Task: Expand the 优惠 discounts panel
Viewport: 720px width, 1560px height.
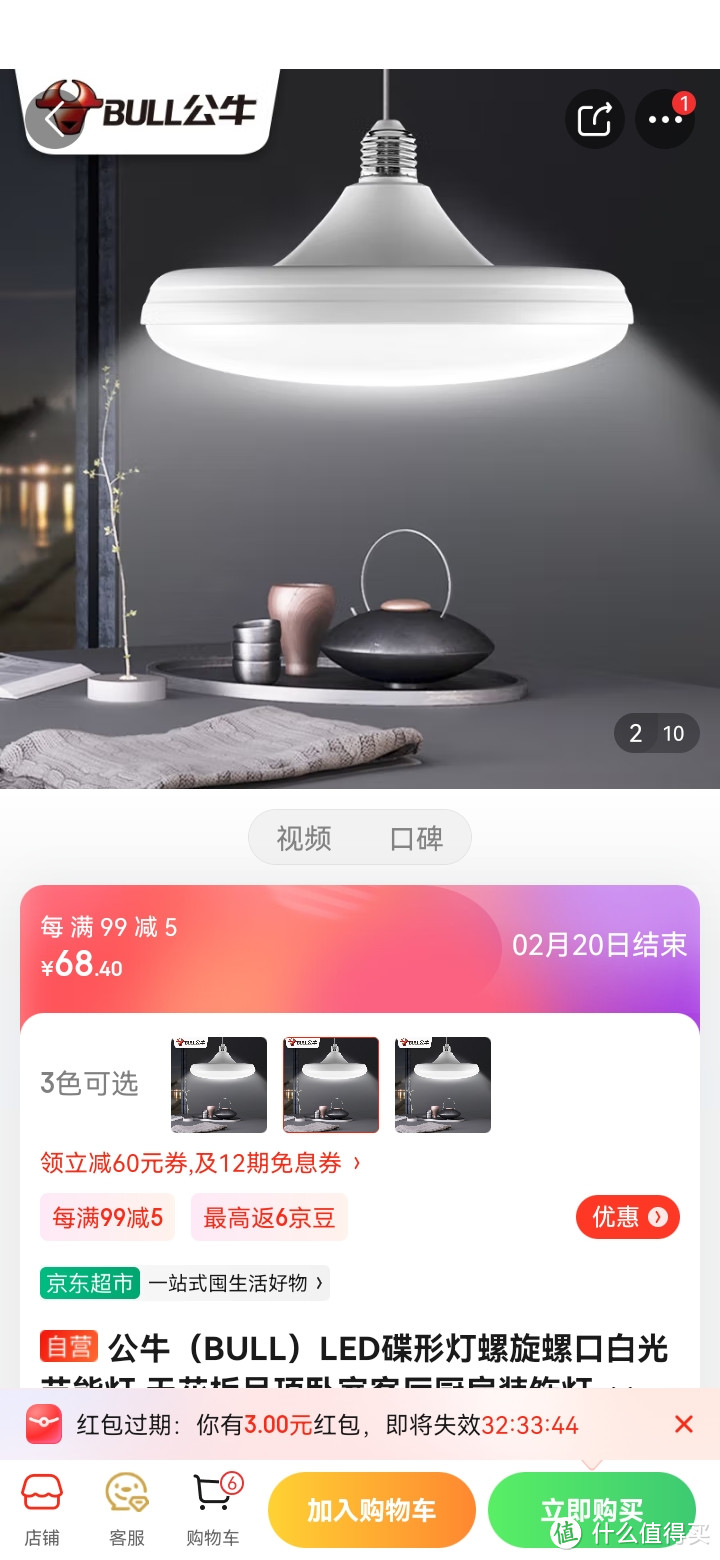Action: click(x=628, y=1217)
